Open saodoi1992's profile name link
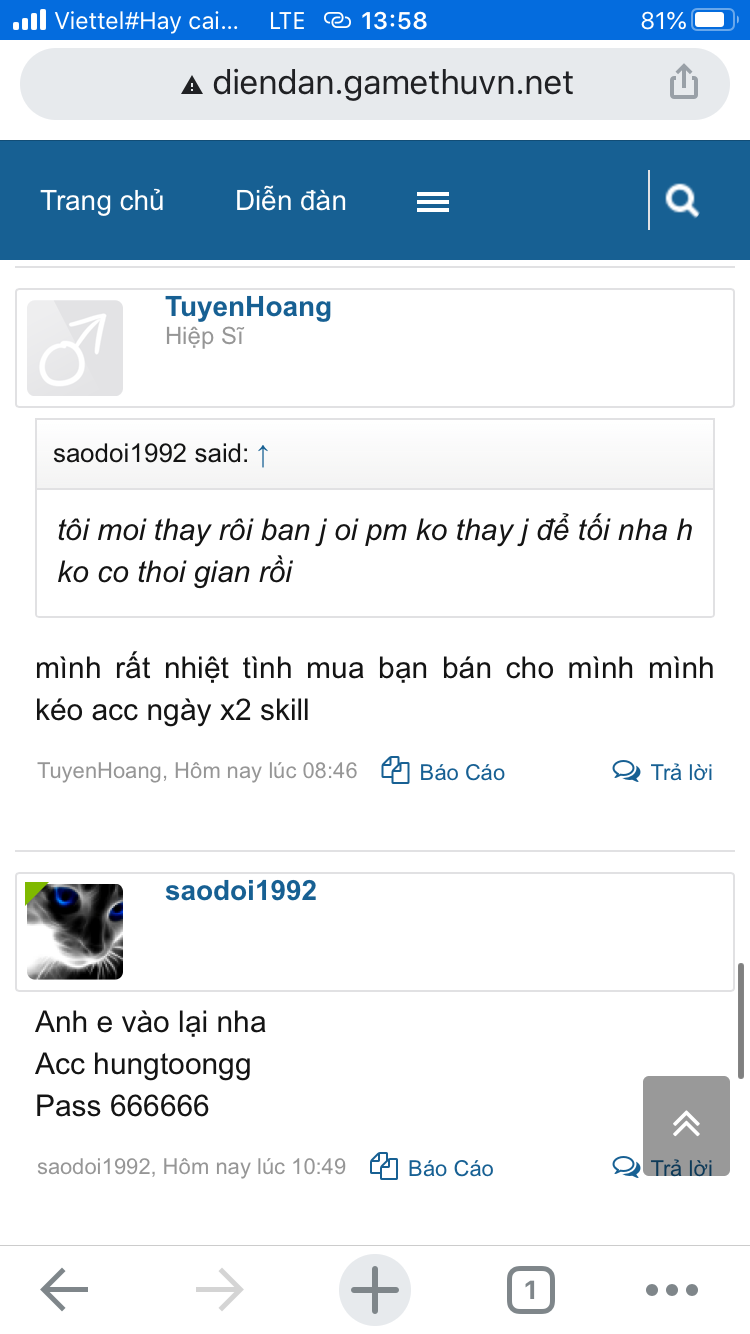This screenshot has height=1334, width=750. coord(241,891)
